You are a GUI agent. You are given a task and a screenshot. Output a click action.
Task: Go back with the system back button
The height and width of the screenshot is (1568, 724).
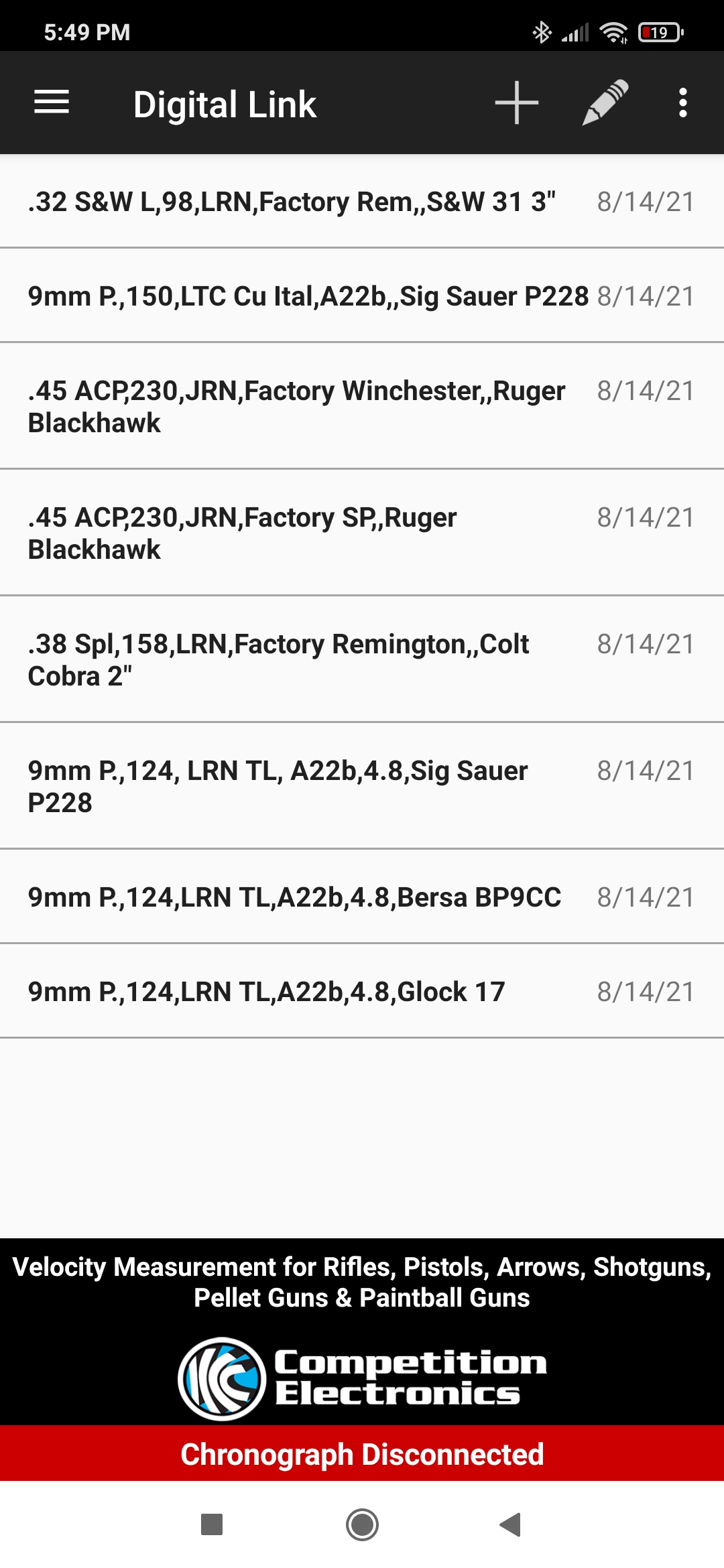510,1524
